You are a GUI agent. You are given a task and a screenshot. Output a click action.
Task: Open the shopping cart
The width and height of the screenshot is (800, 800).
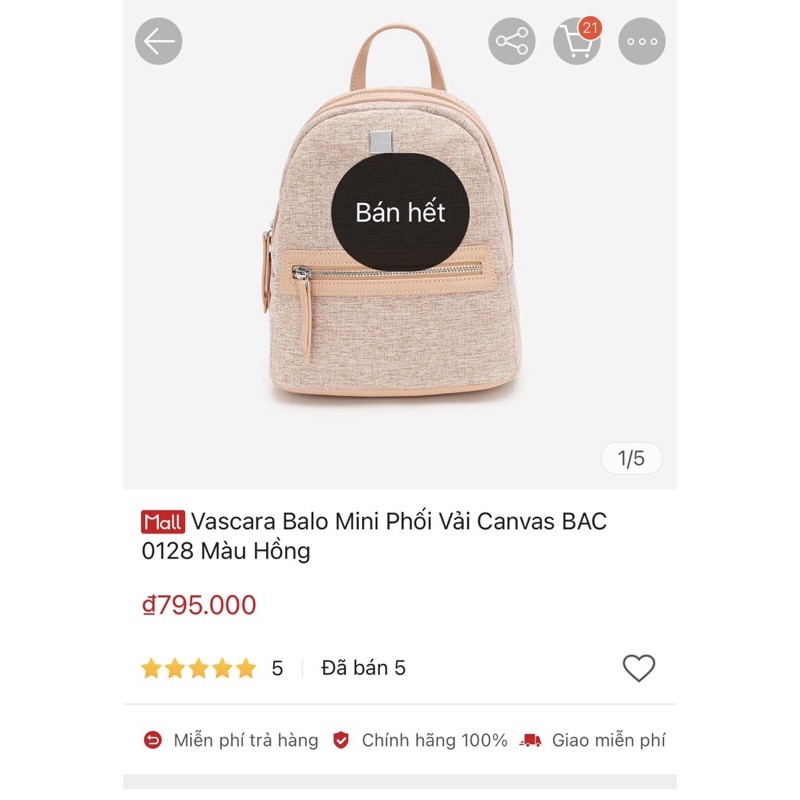(577, 42)
